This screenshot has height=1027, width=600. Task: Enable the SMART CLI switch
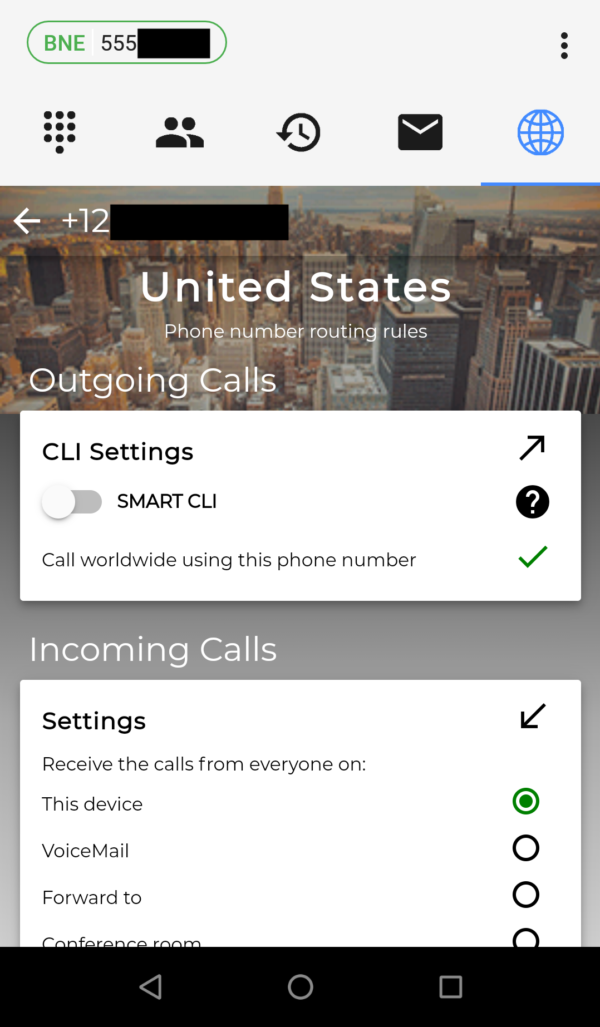tap(71, 502)
